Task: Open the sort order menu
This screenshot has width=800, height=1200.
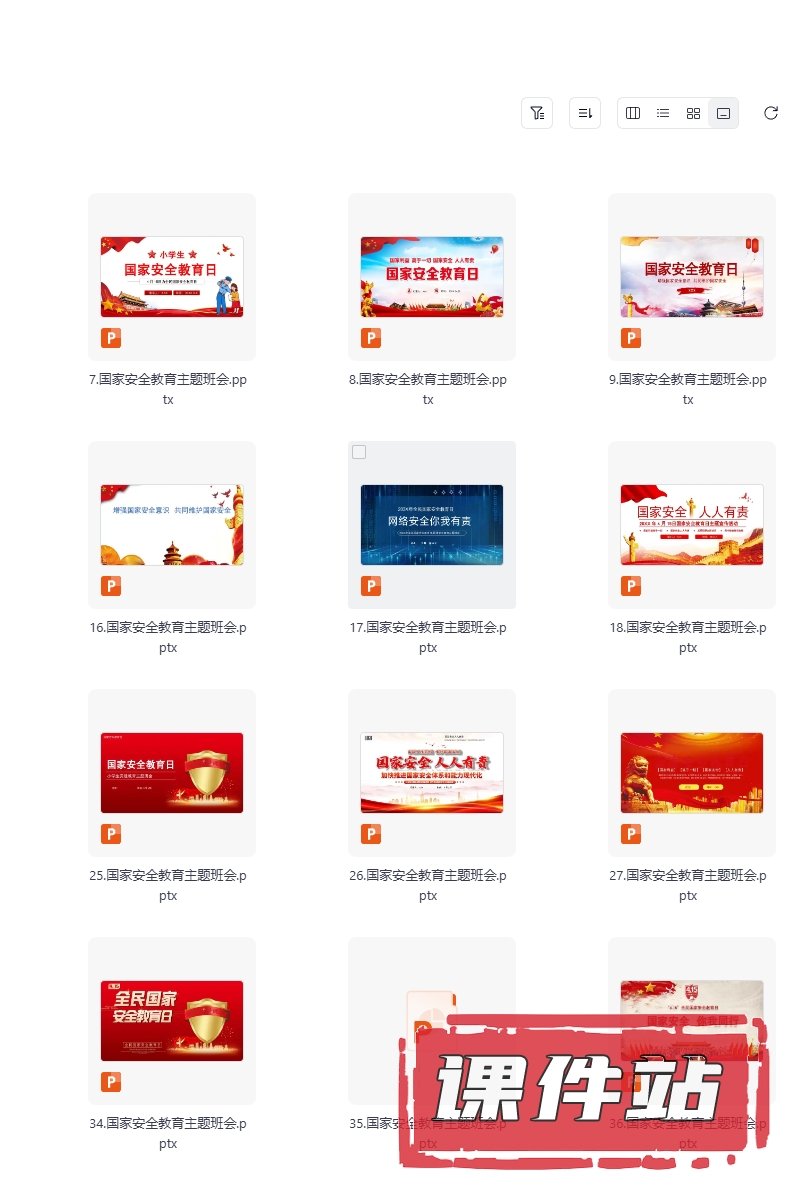Action: tap(585, 113)
